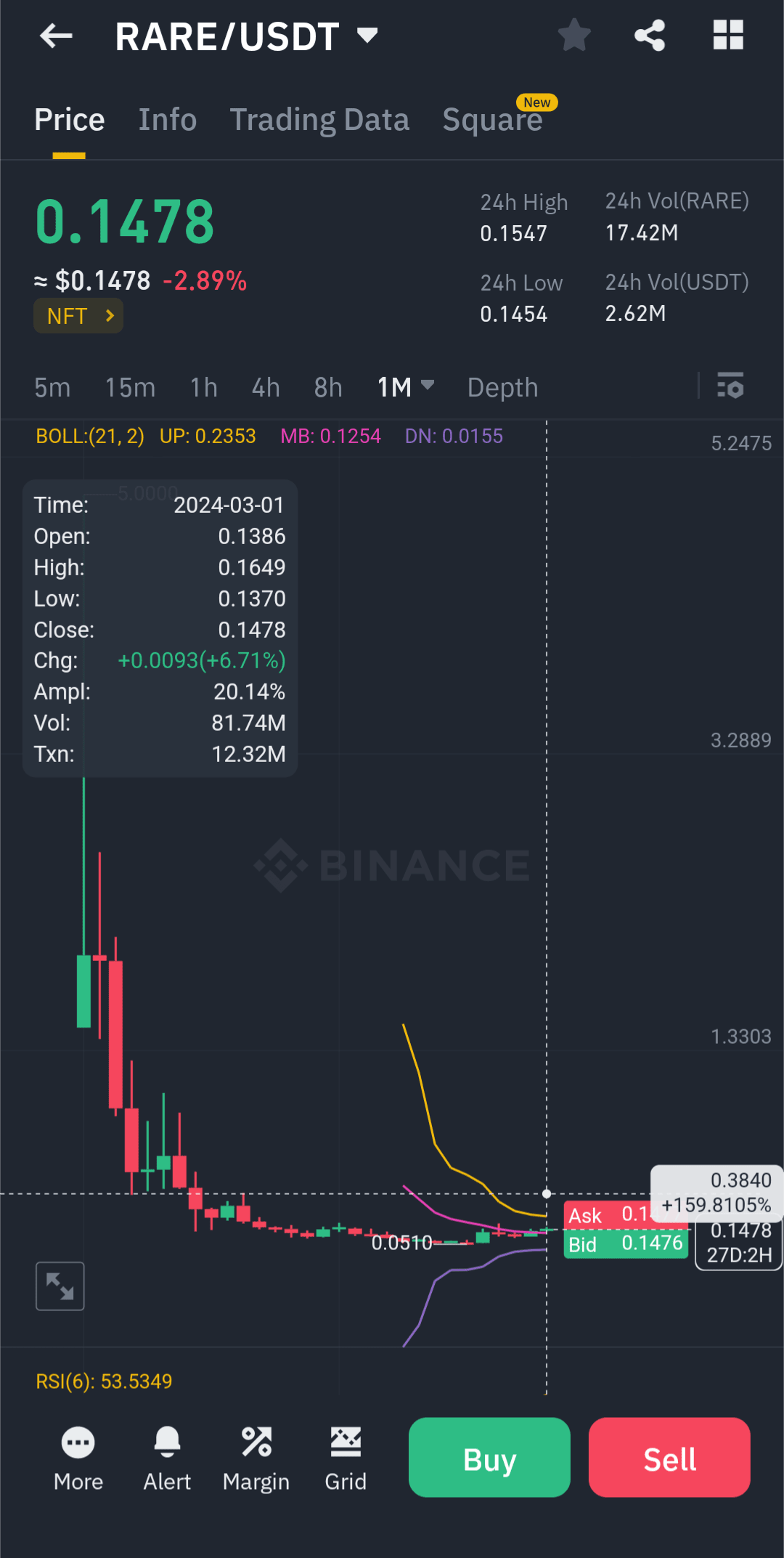Open Grid trading bot
This screenshot has height=1558, width=784.
pyautogui.click(x=346, y=1457)
